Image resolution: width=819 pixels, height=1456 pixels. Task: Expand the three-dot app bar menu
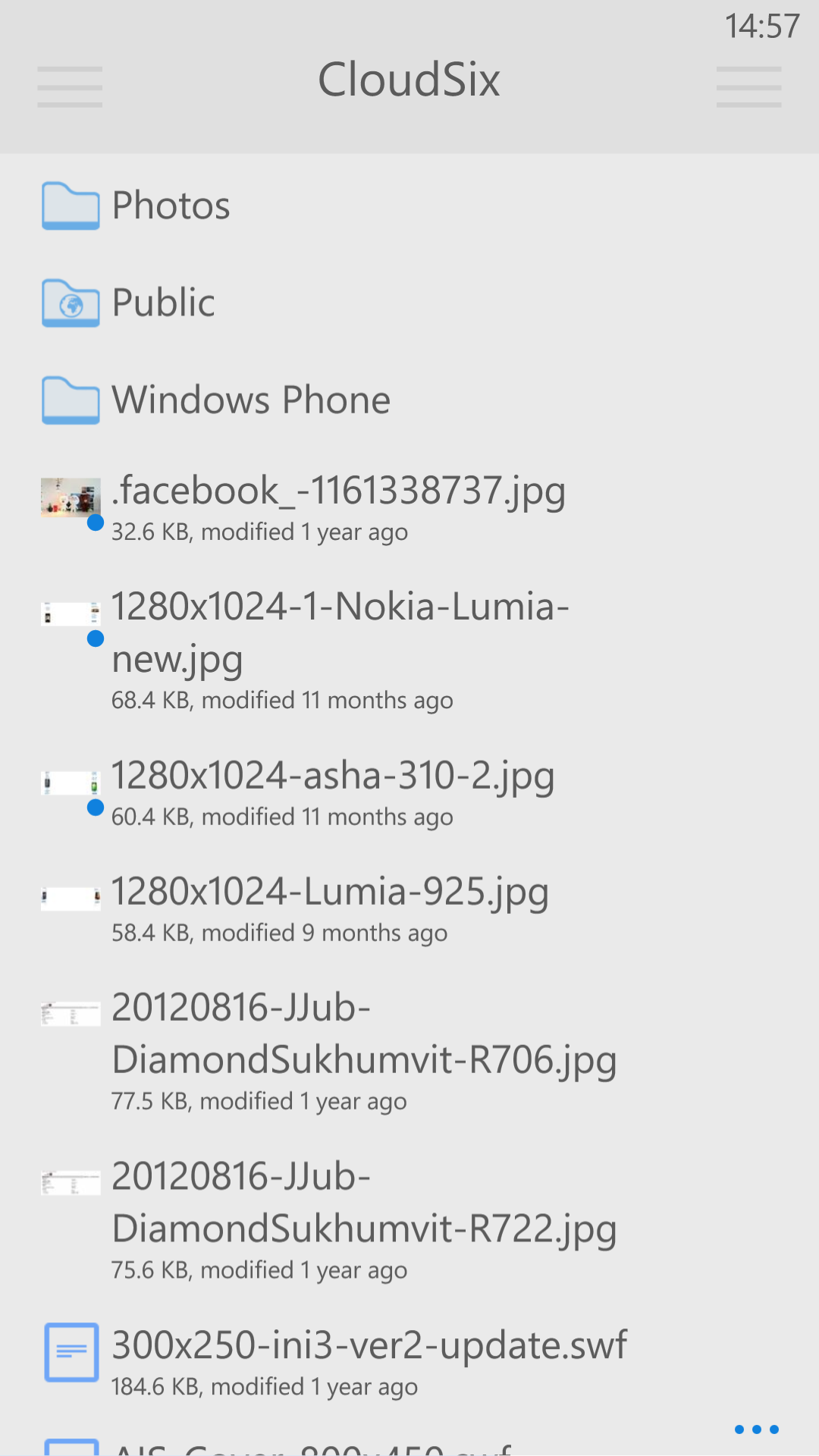(756, 1429)
